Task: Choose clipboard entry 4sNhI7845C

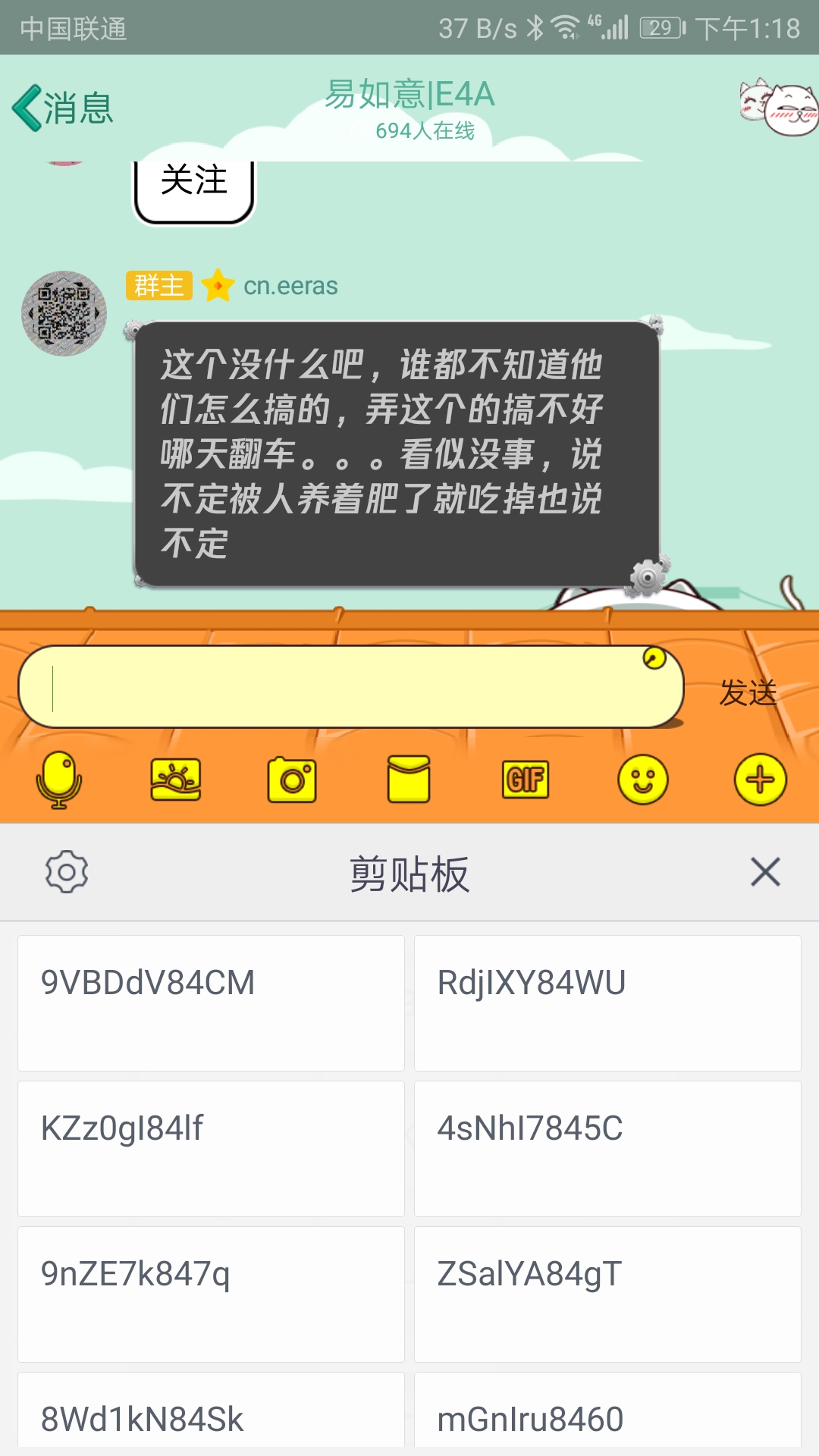Action: (x=607, y=1148)
